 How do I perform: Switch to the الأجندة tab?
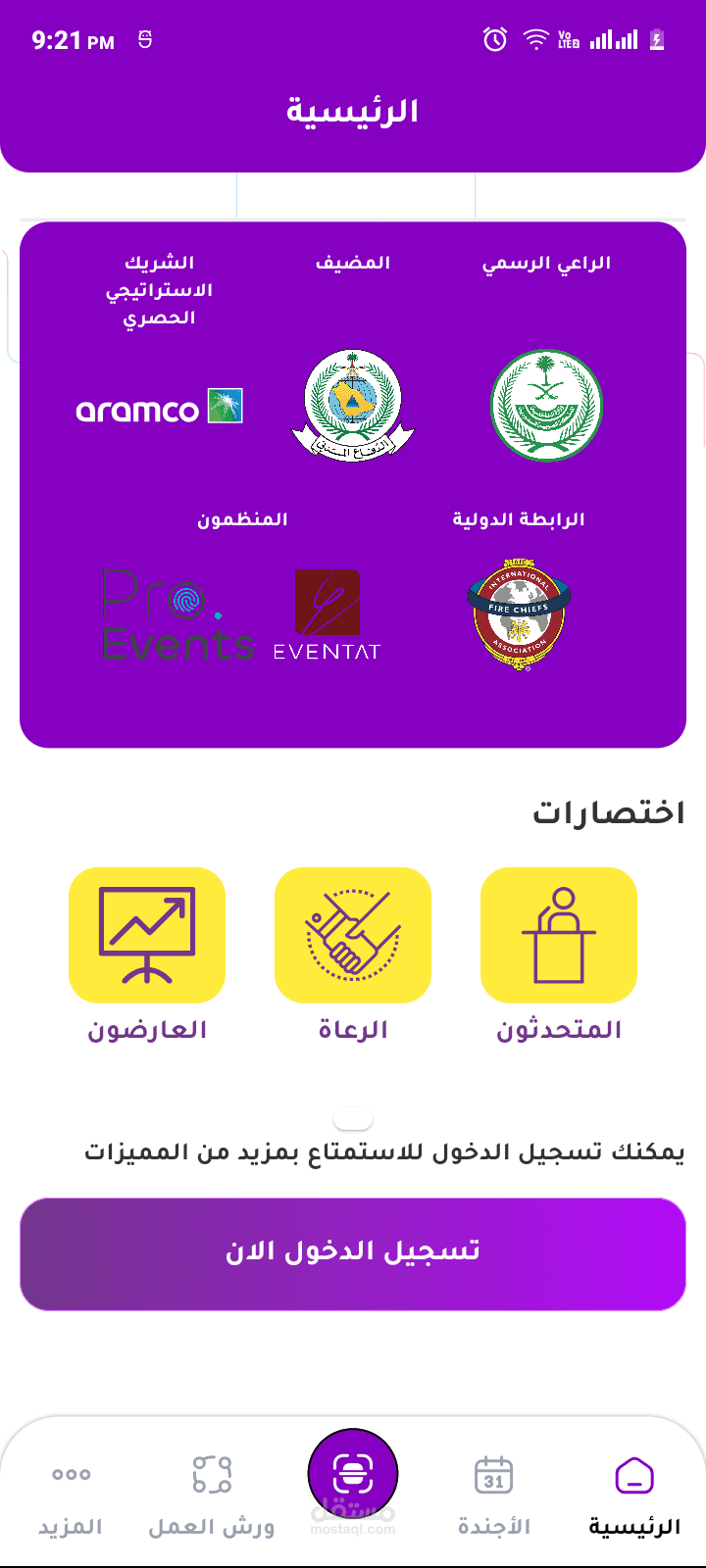pyautogui.click(x=494, y=1494)
